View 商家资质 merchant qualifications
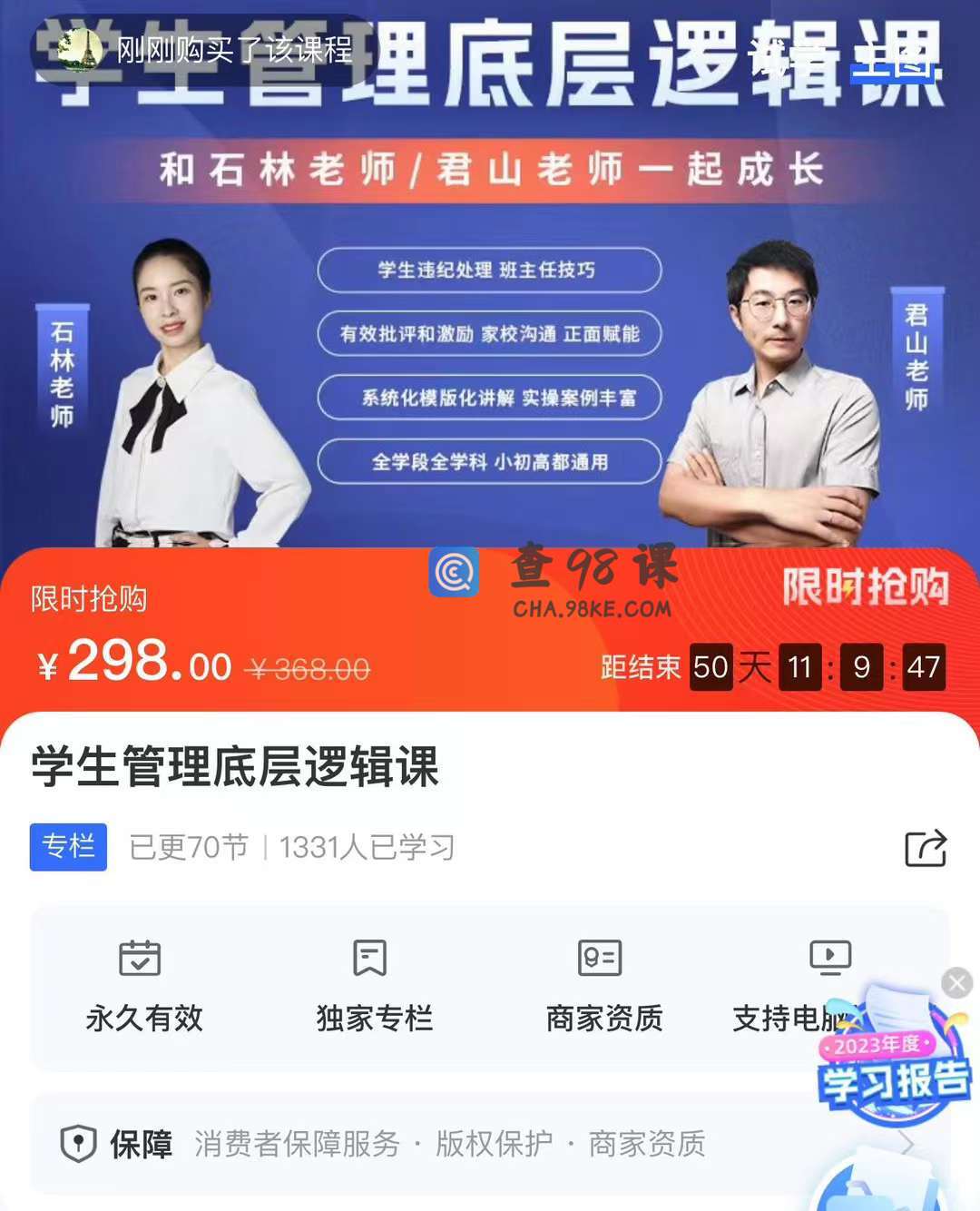The height and width of the screenshot is (1211, 980). pyautogui.click(x=603, y=987)
